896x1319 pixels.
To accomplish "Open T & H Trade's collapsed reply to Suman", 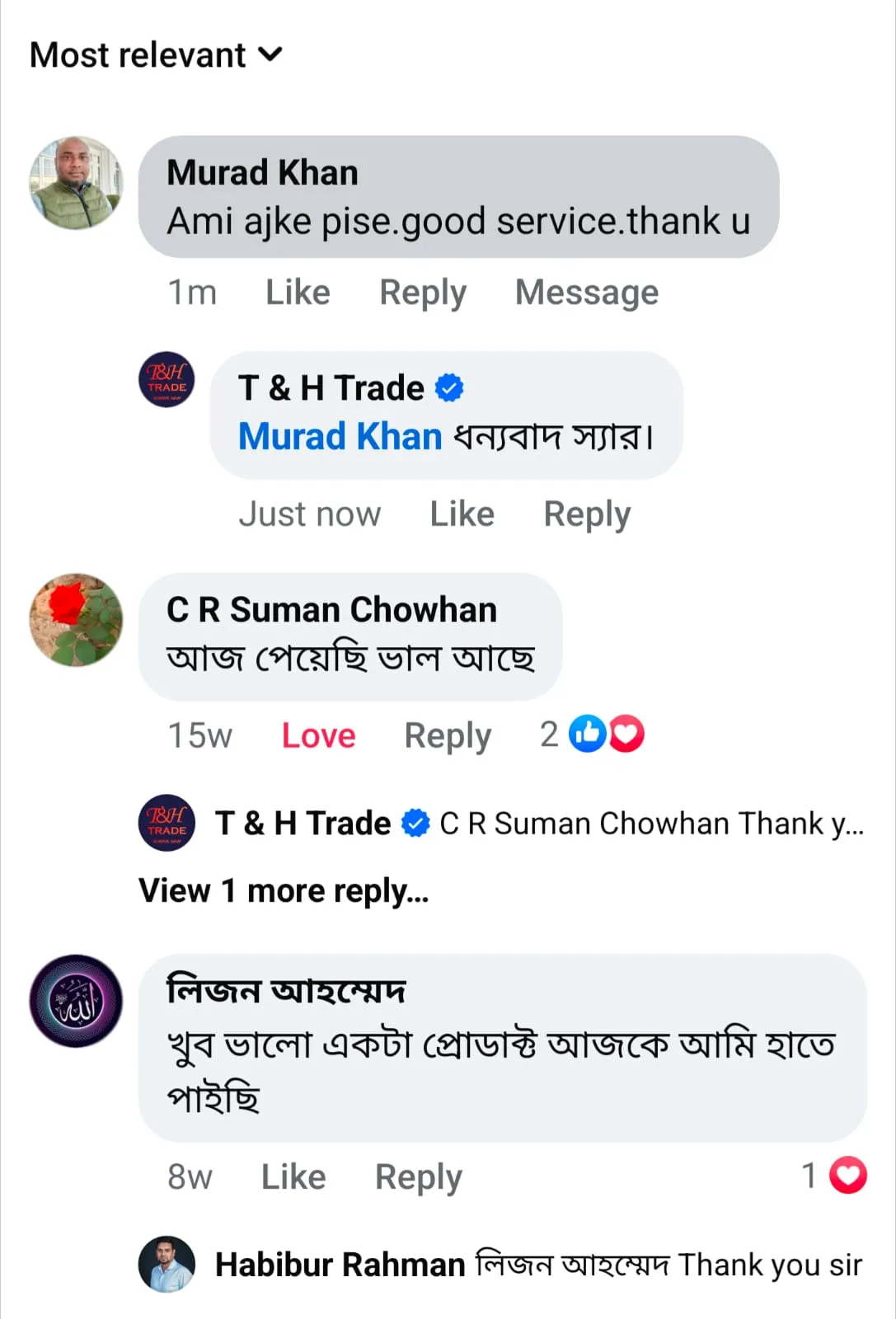I will [x=651, y=824].
